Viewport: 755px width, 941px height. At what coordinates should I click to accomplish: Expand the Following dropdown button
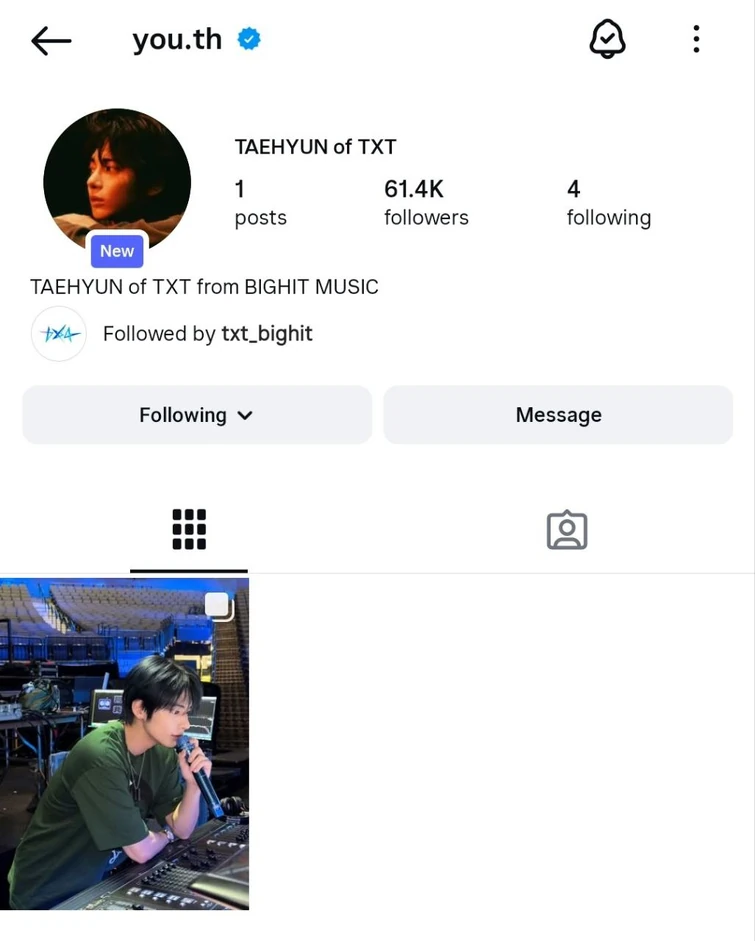pos(197,415)
